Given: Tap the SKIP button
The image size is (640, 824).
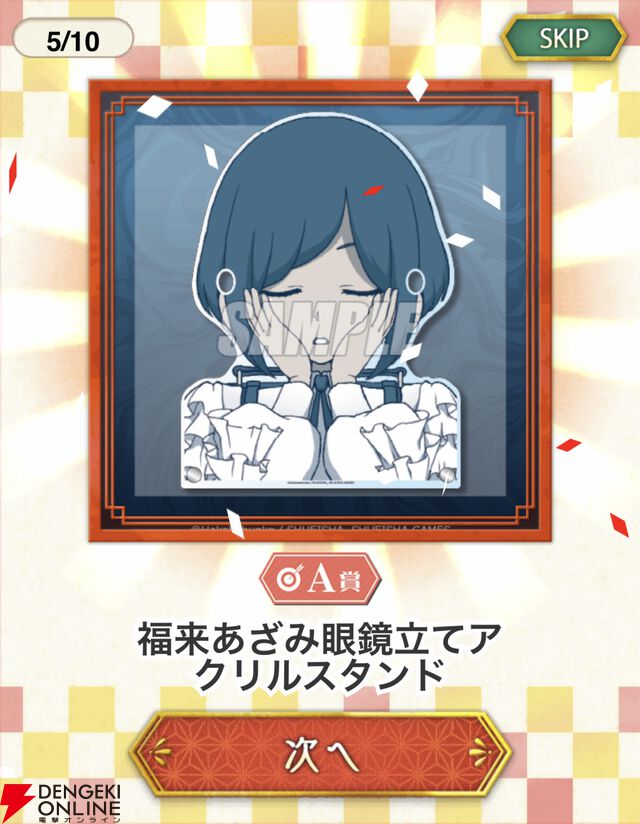Looking at the screenshot, I should pos(564,40).
